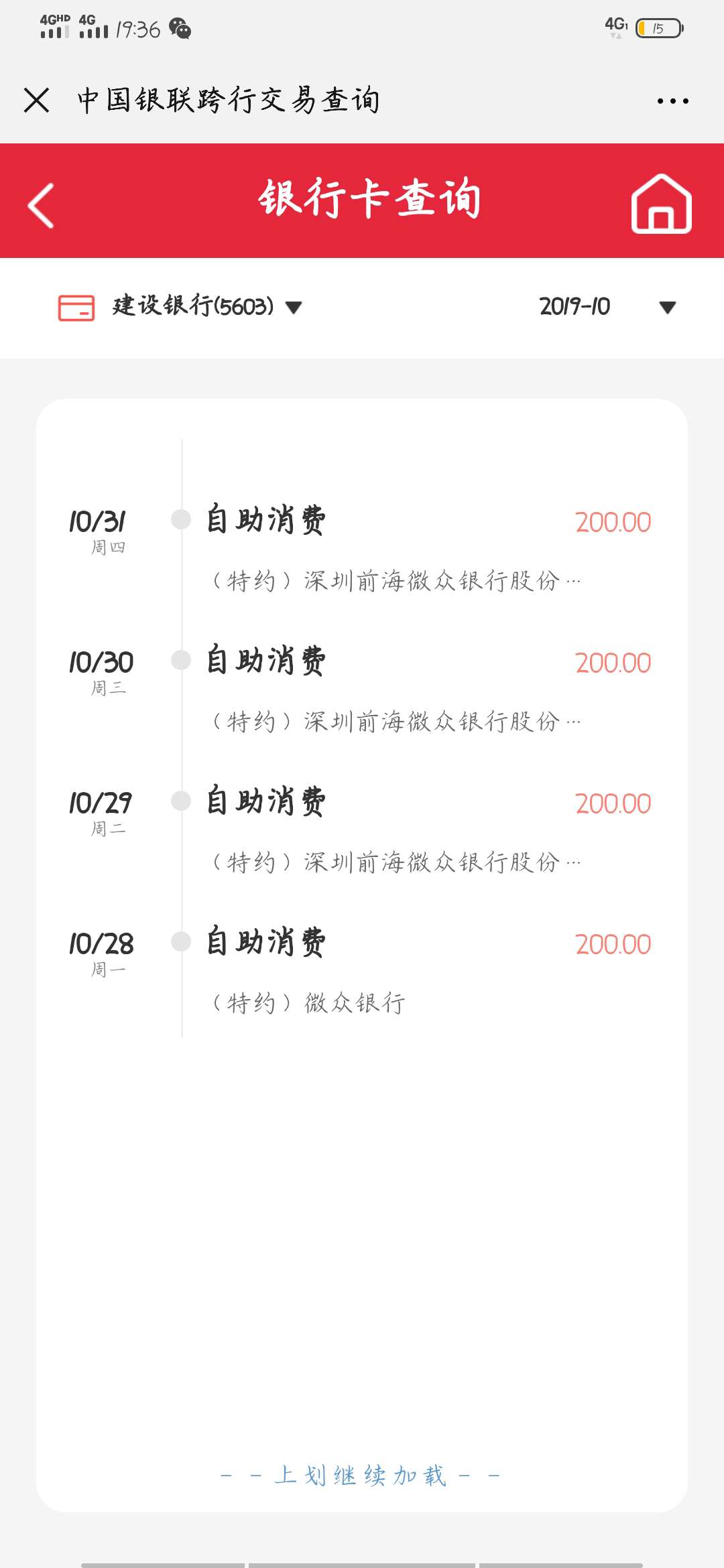Open the 10/31 自助消费 transaction
724x1568 pixels.
pos(362,547)
